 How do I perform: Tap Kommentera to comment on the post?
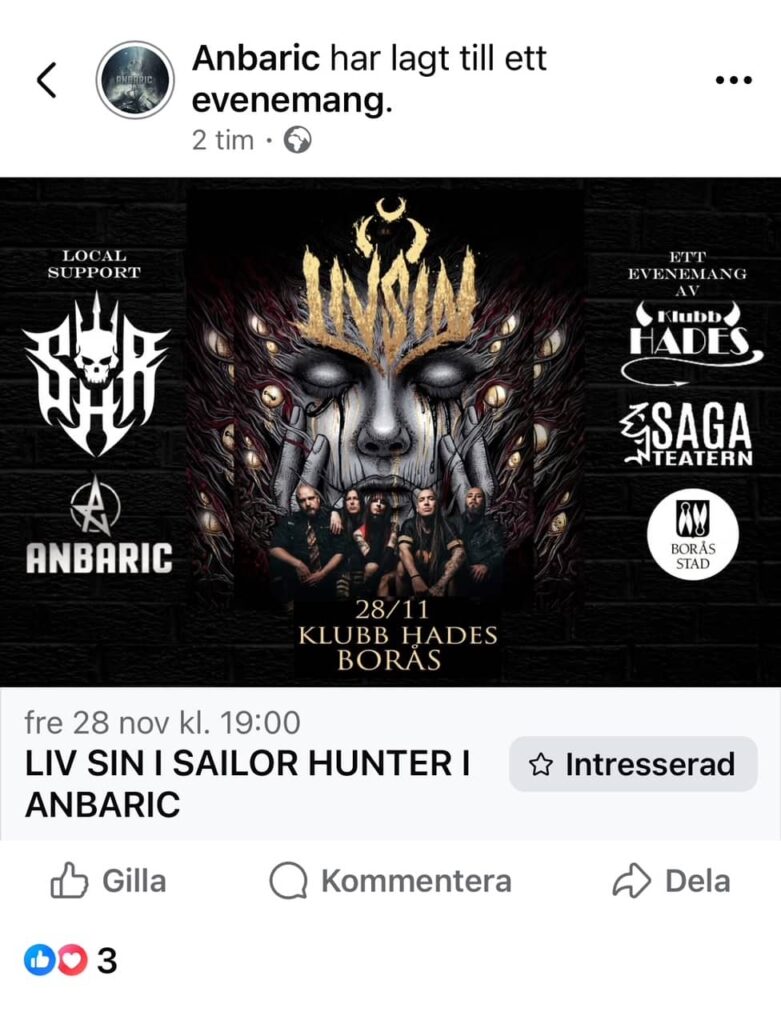click(x=391, y=881)
